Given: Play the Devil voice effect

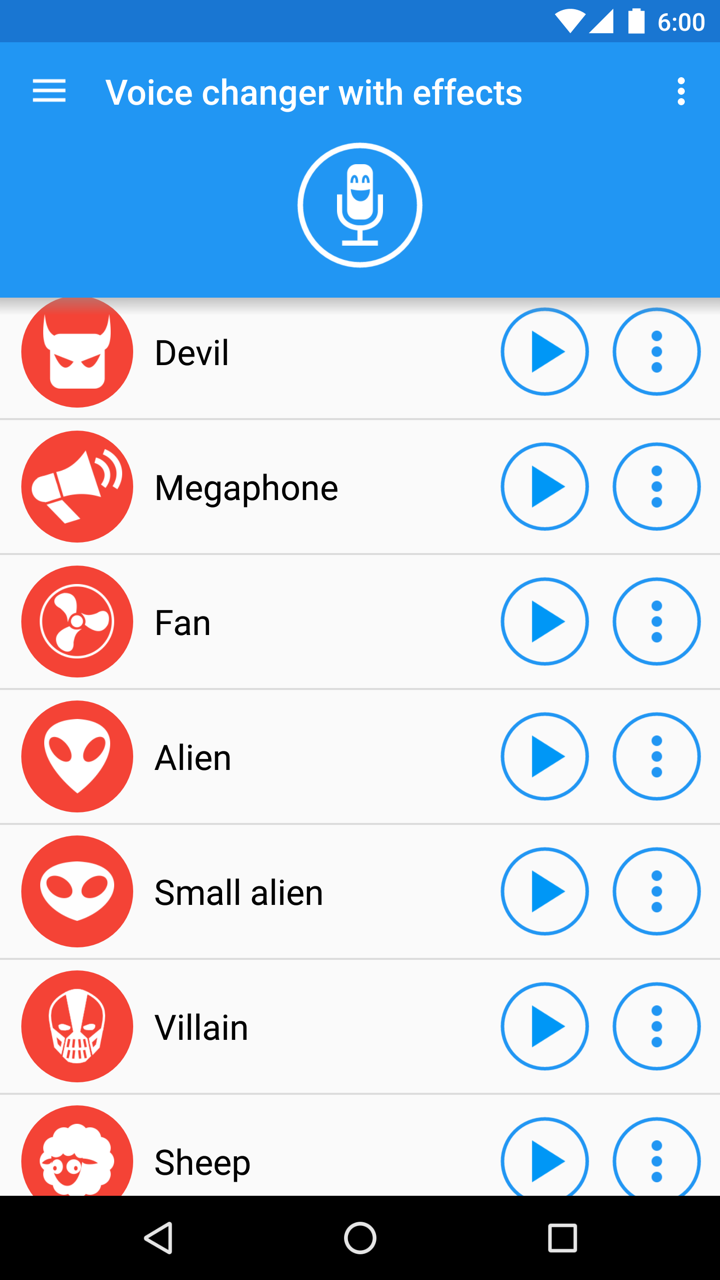Looking at the screenshot, I should point(545,351).
